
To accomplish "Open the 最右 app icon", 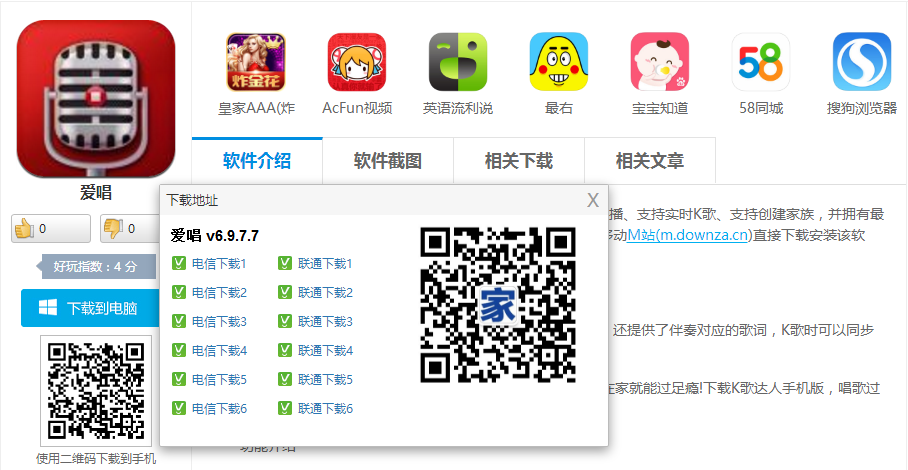I will pos(559,63).
